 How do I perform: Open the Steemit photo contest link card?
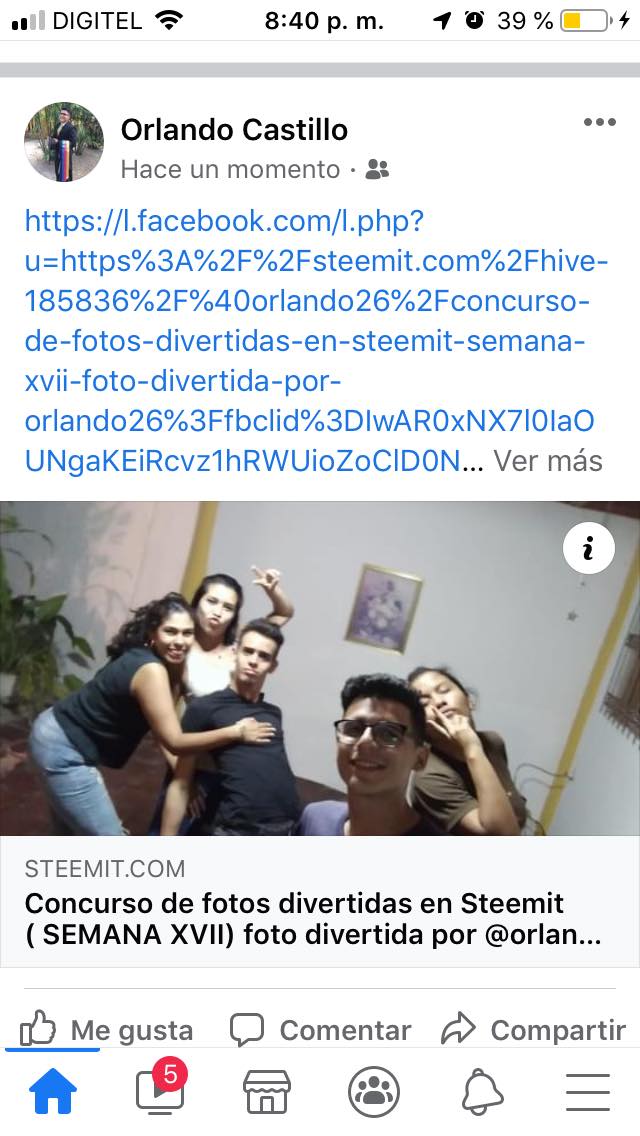320,734
